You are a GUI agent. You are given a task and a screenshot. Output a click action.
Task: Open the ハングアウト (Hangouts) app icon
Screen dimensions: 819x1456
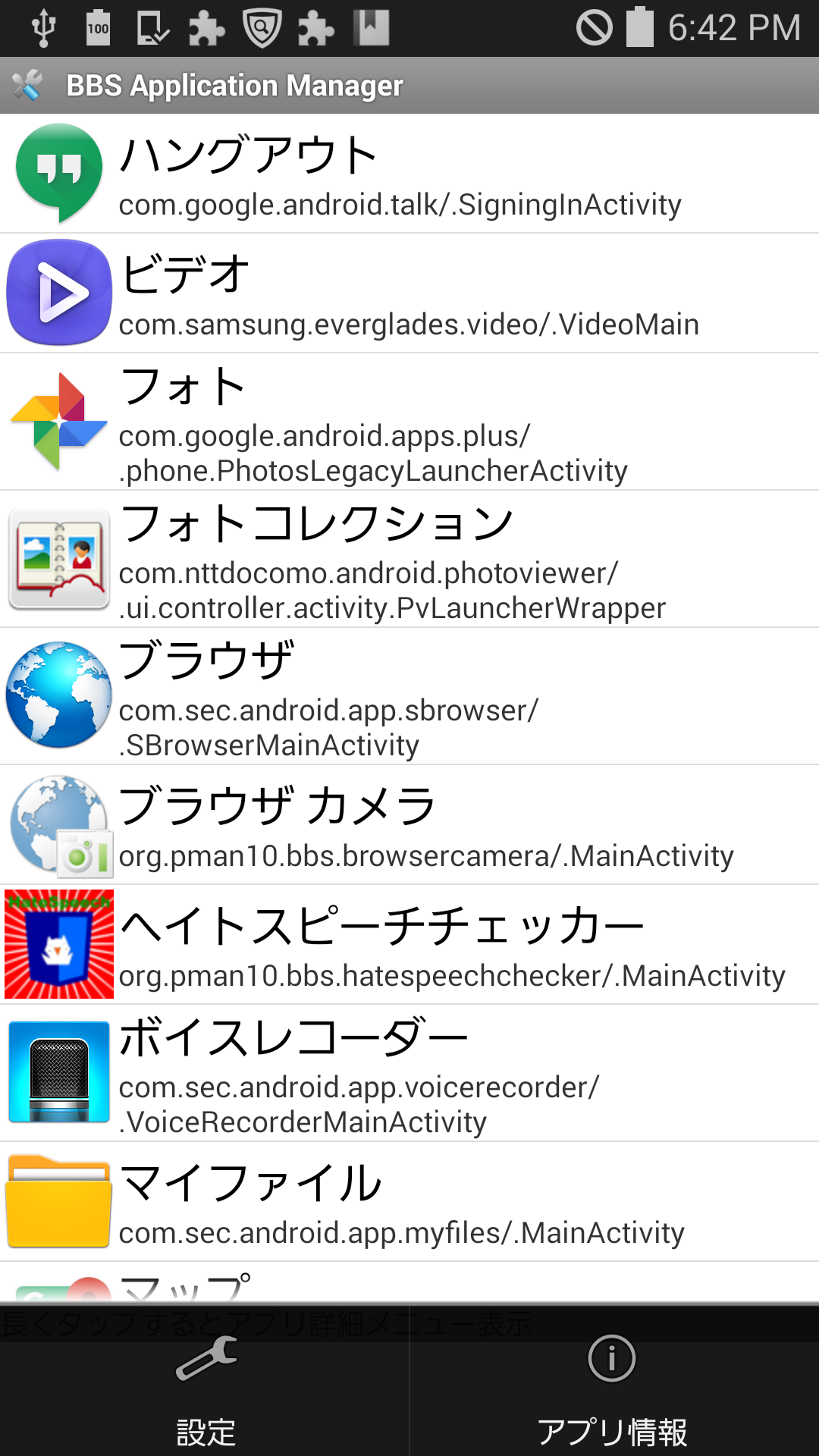coord(58,170)
